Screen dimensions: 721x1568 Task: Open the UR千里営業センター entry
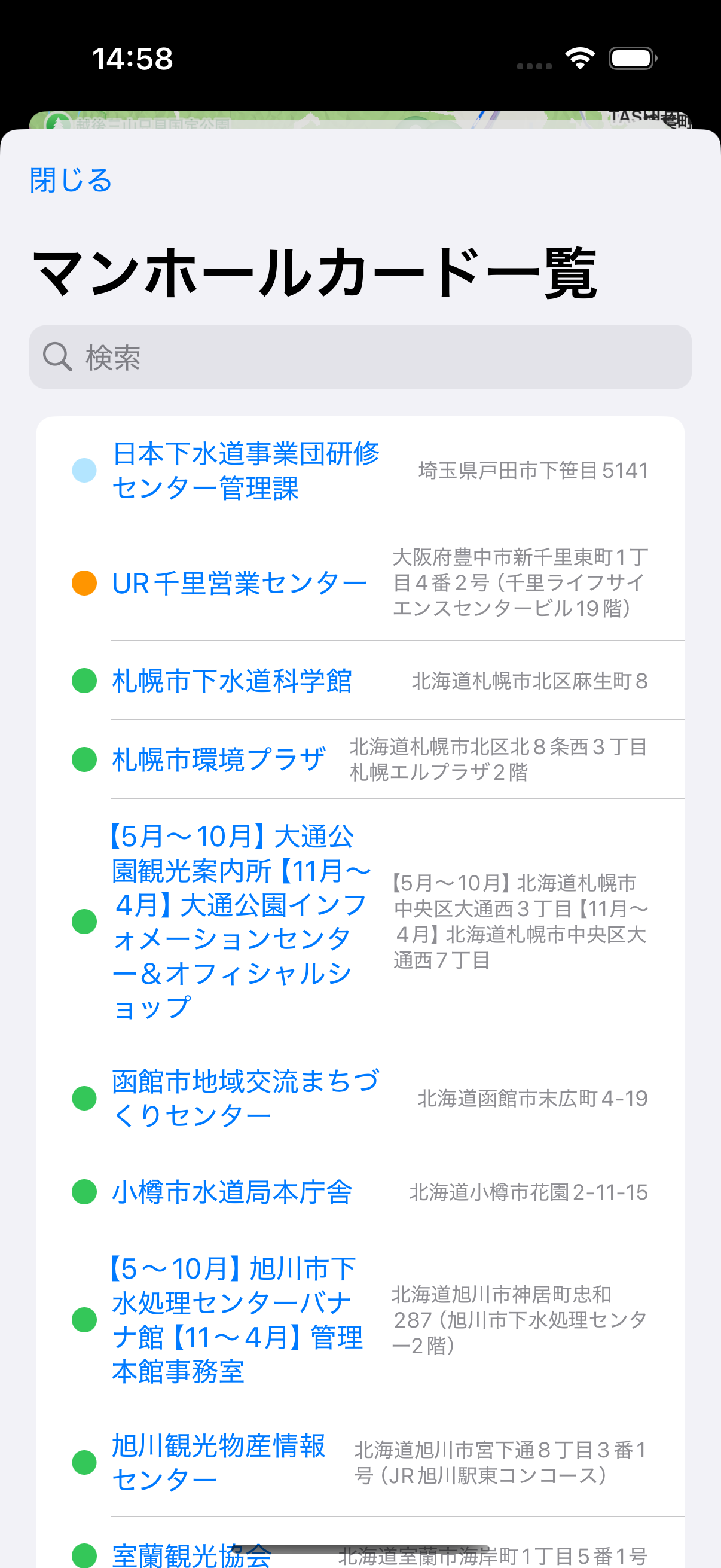[x=239, y=582]
